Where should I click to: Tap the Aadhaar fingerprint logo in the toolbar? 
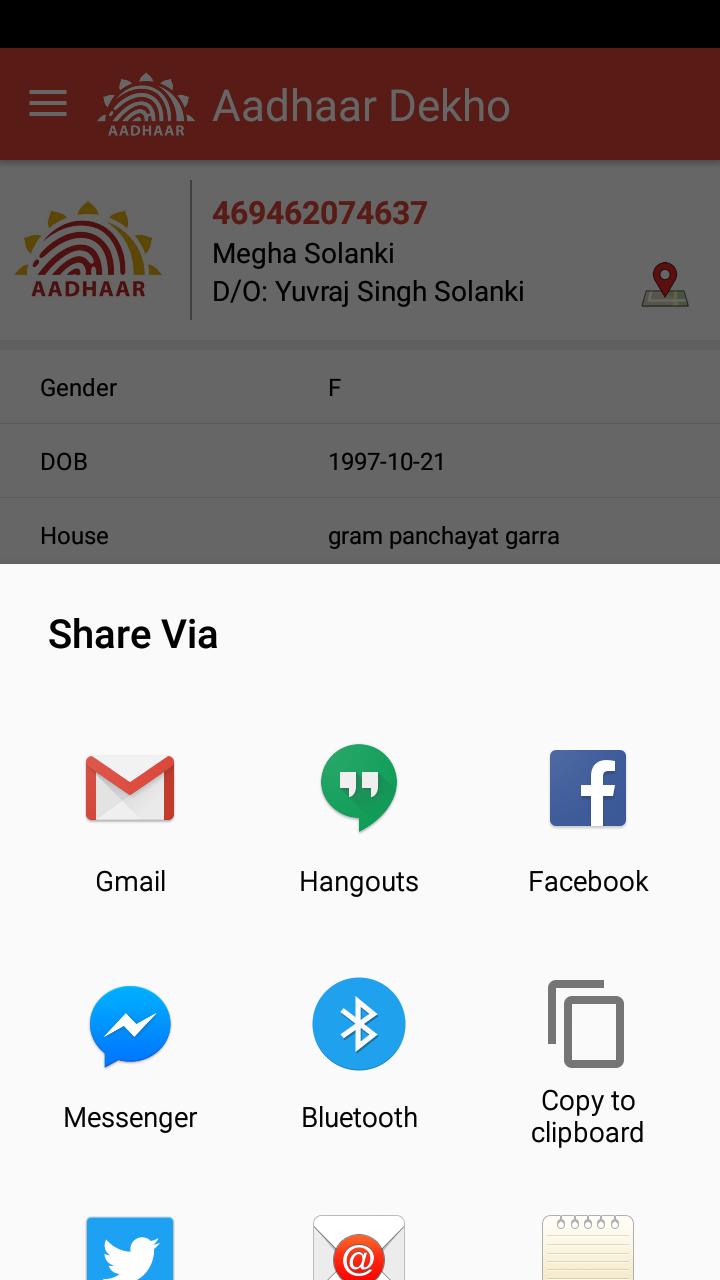point(146,104)
